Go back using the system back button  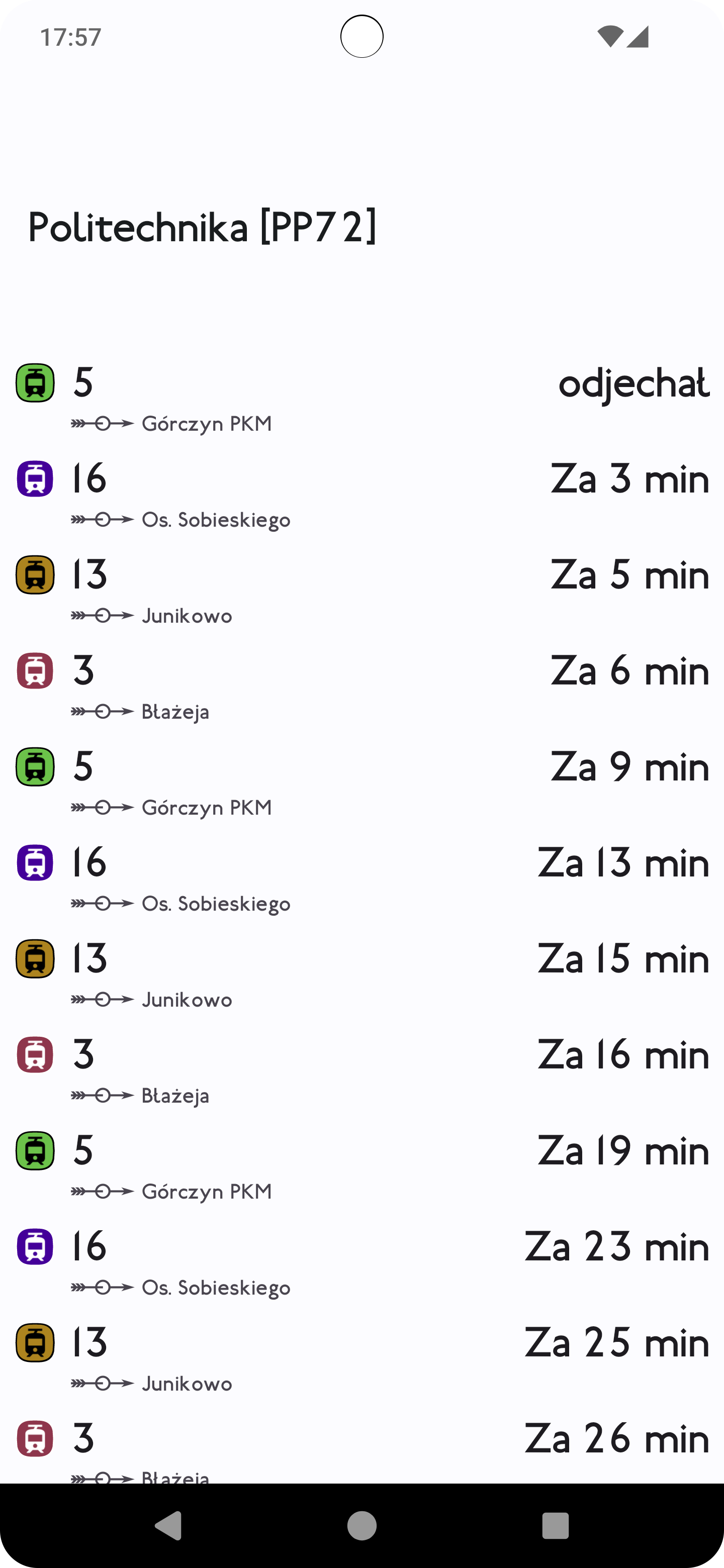tap(168, 1525)
